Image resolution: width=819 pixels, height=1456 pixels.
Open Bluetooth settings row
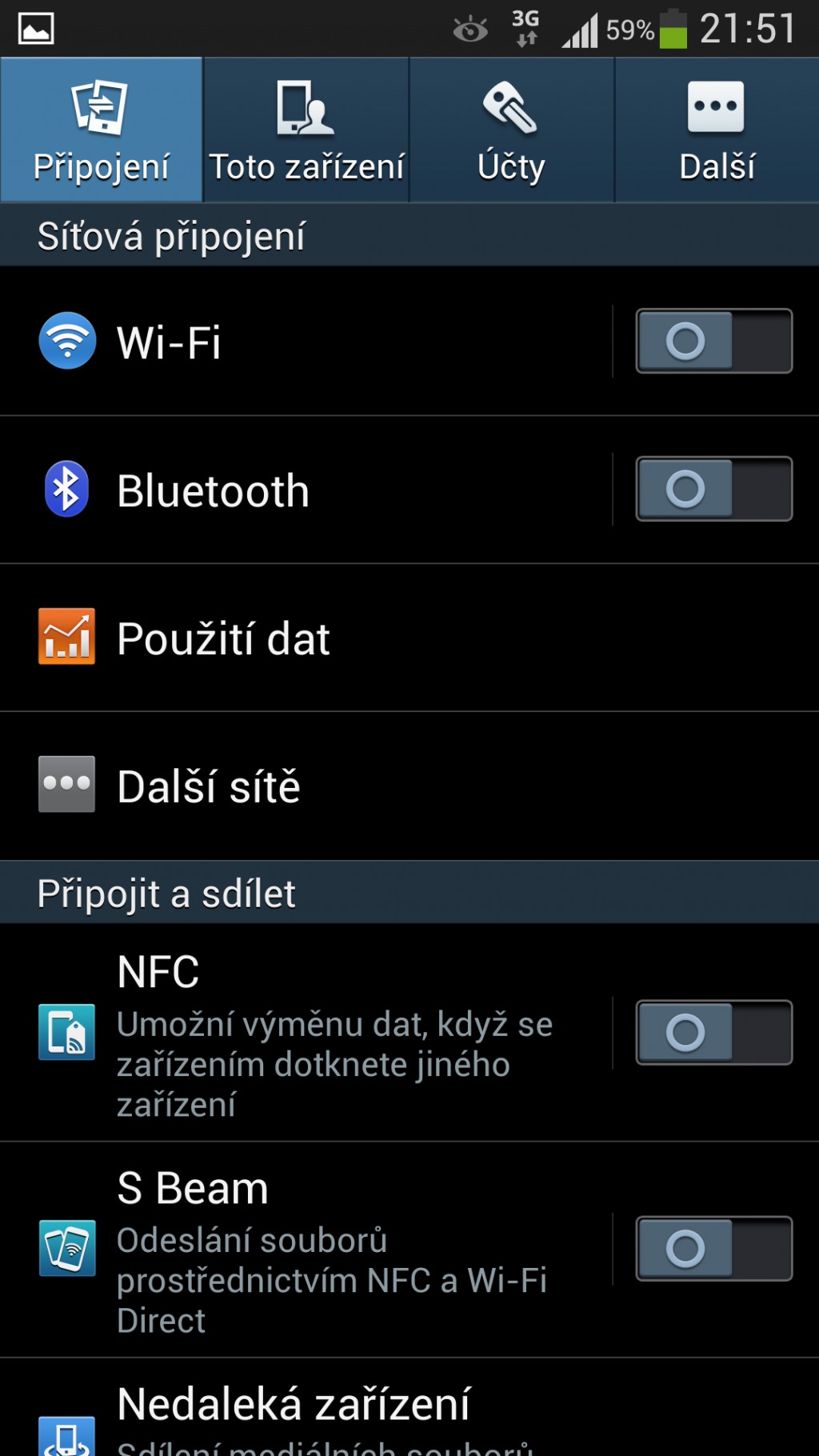(306, 489)
